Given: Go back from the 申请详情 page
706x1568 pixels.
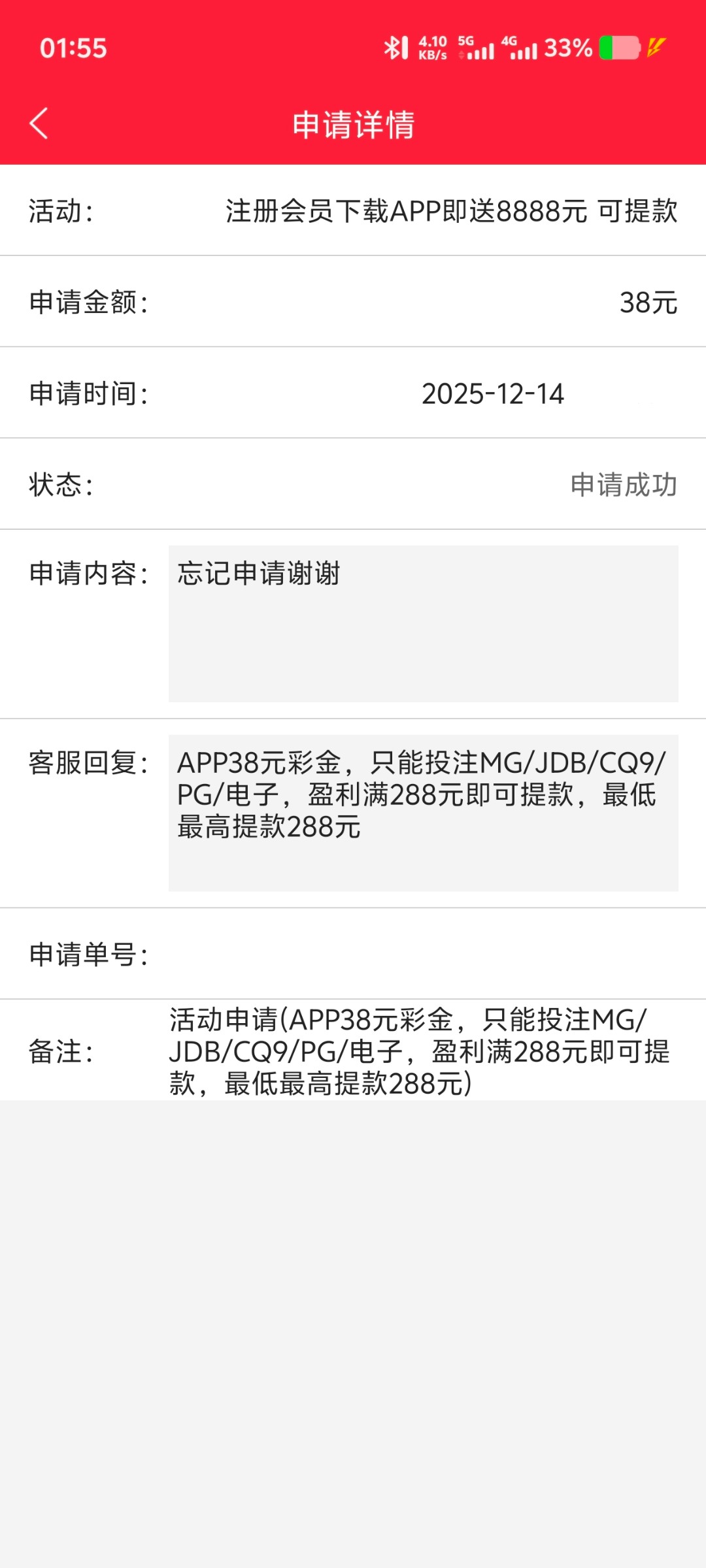Looking at the screenshot, I should (x=39, y=123).
